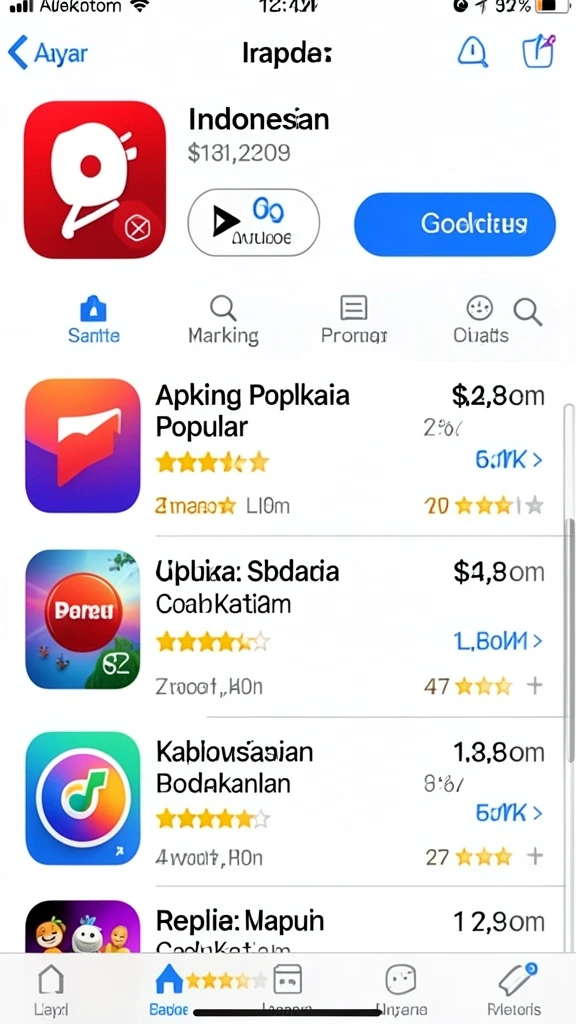The height and width of the screenshot is (1024, 576).
Task: Switch to the Santte tab
Action: 93,320
